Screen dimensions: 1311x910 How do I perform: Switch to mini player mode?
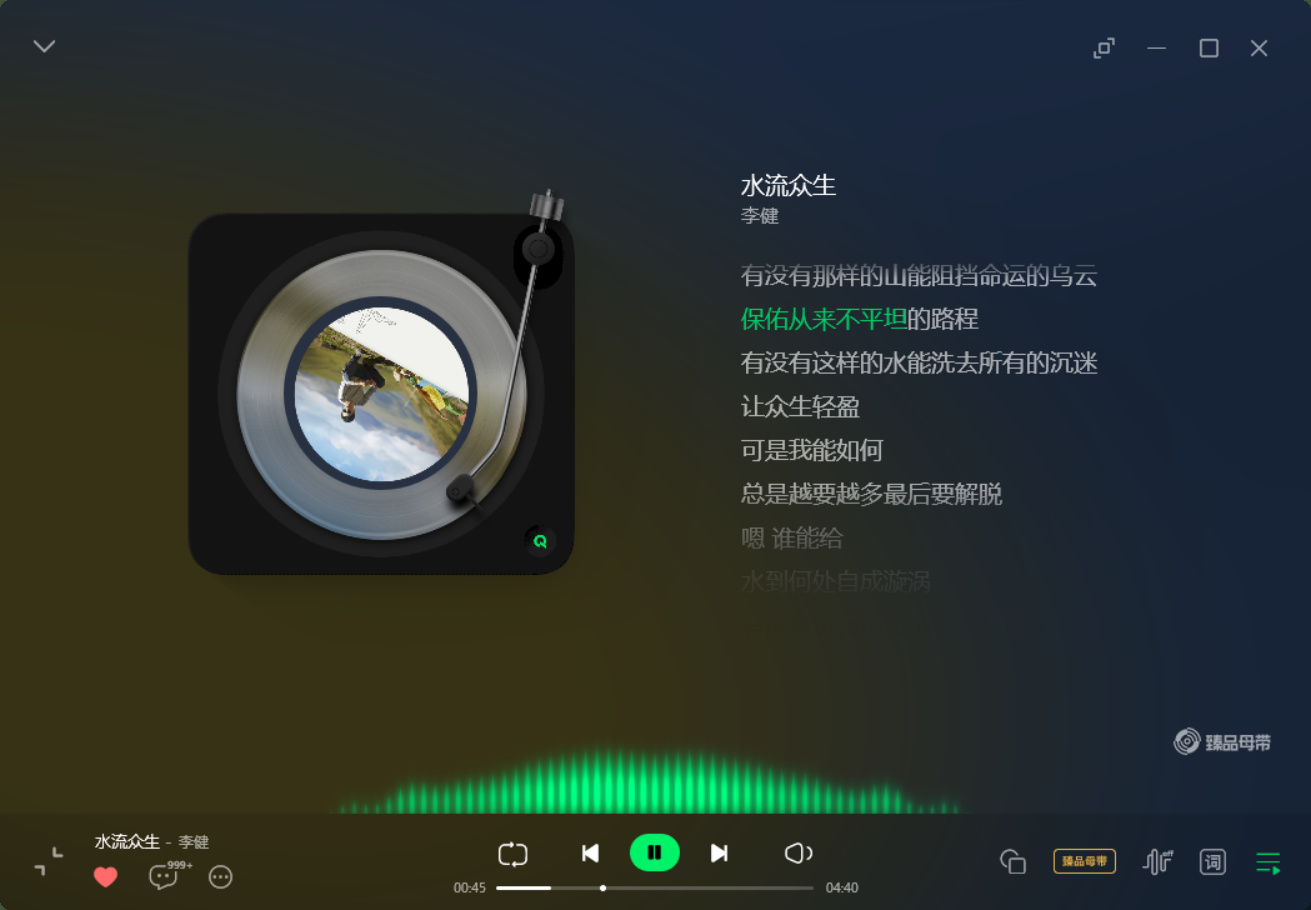coord(1104,48)
